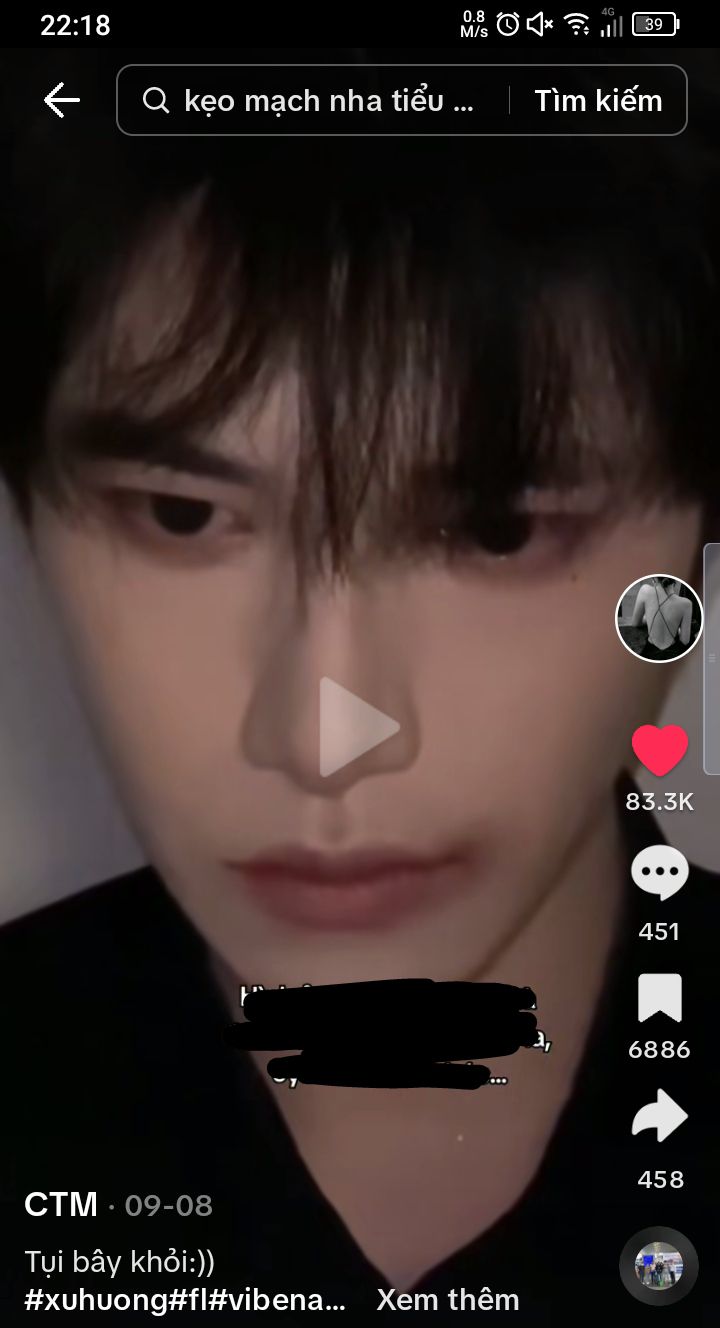Open the creator's profile picture
The image size is (720, 1328).
(x=659, y=618)
